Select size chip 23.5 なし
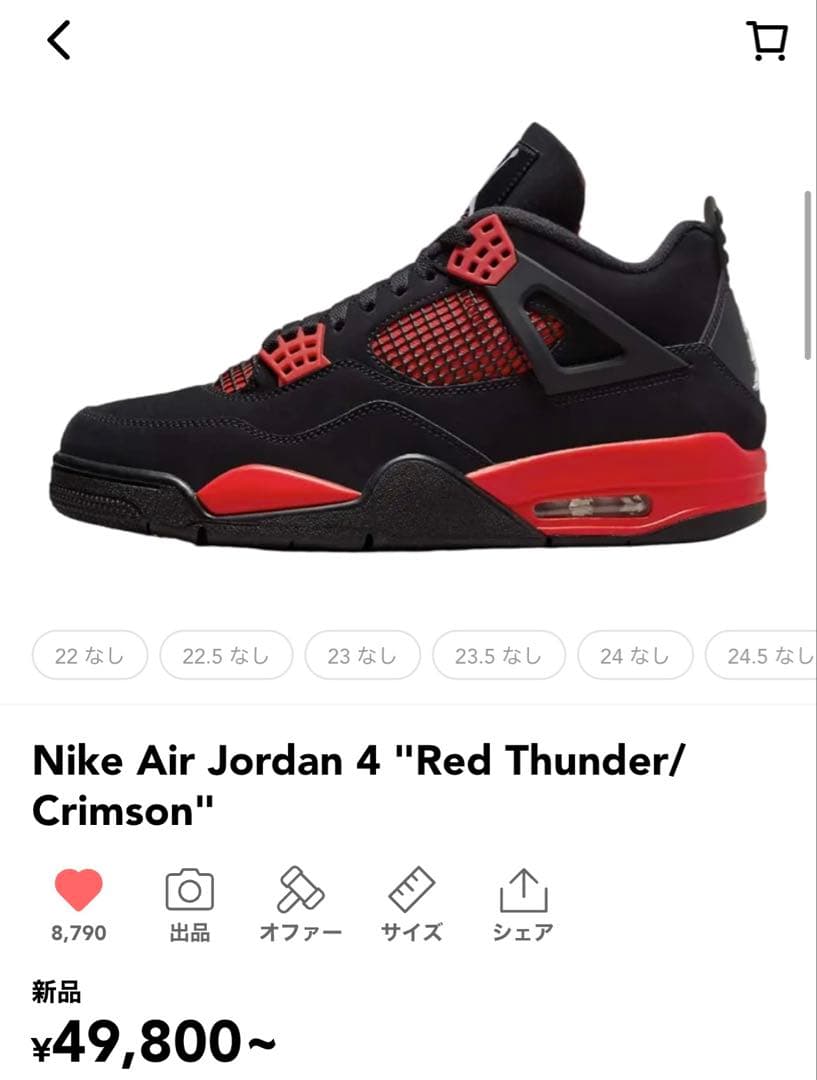This screenshot has height=1080, width=817. [498, 655]
